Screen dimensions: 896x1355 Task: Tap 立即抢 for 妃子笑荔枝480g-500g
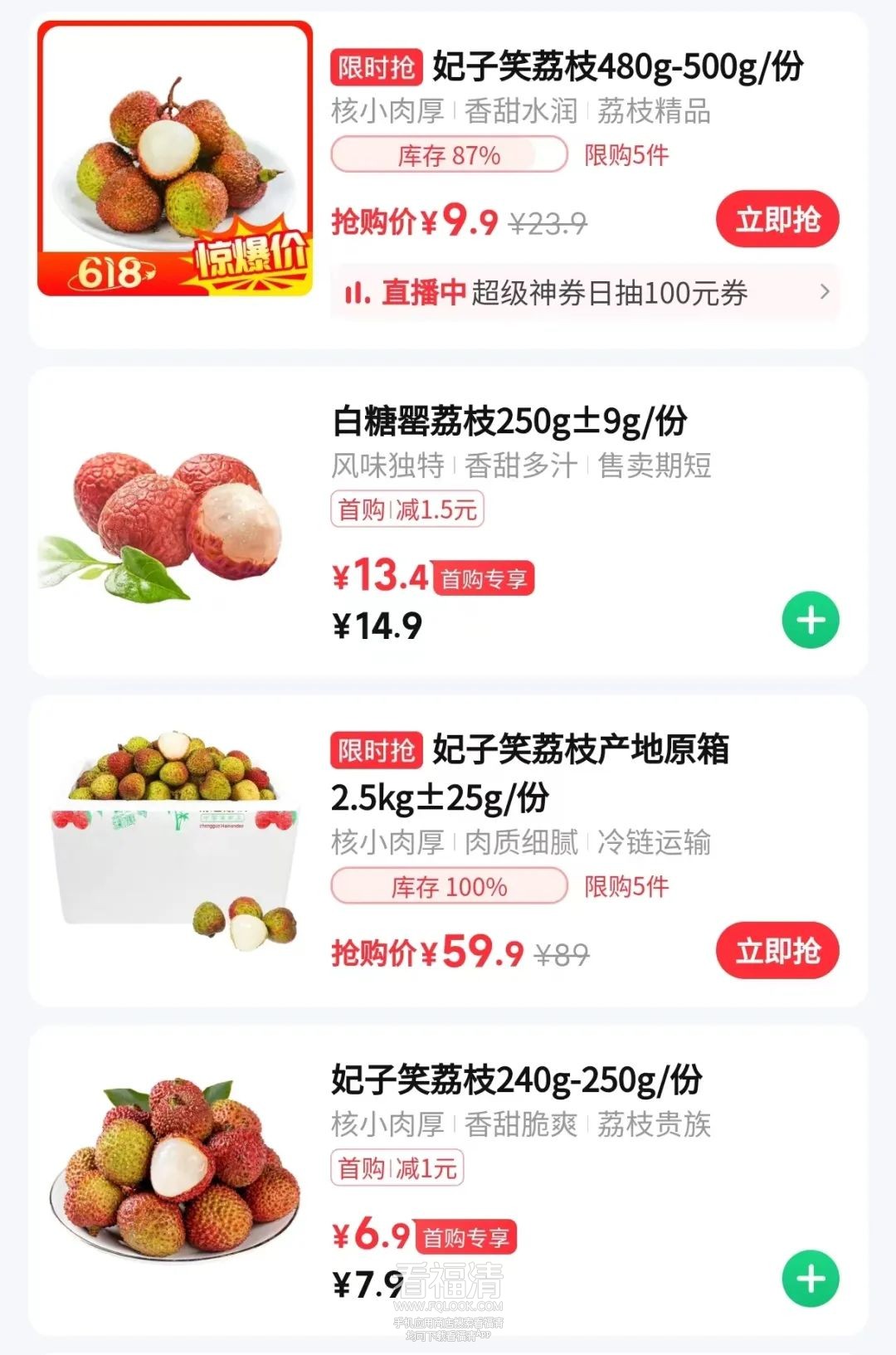point(777,220)
